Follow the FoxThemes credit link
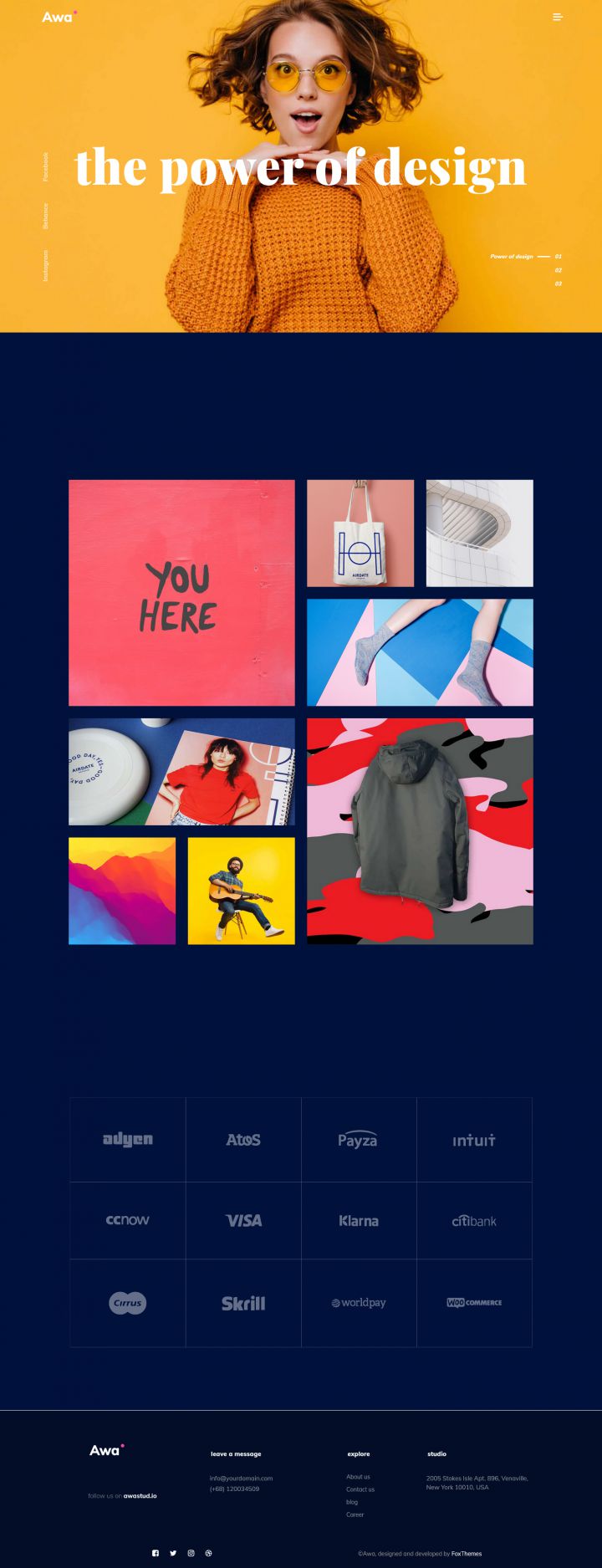Screen dimensions: 602x1568 point(467,1554)
